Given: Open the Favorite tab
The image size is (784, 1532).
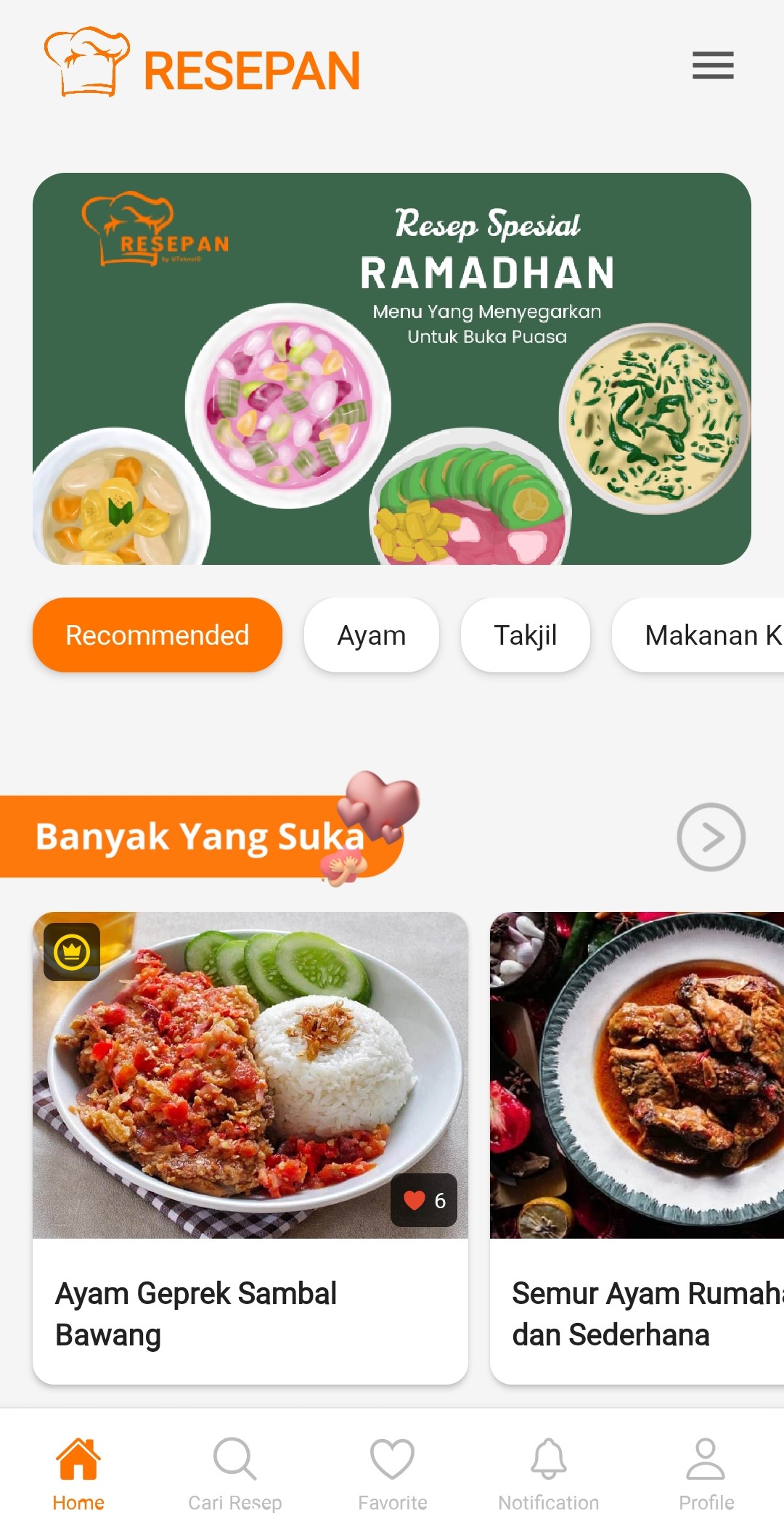Looking at the screenshot, I should (393, 1472).
